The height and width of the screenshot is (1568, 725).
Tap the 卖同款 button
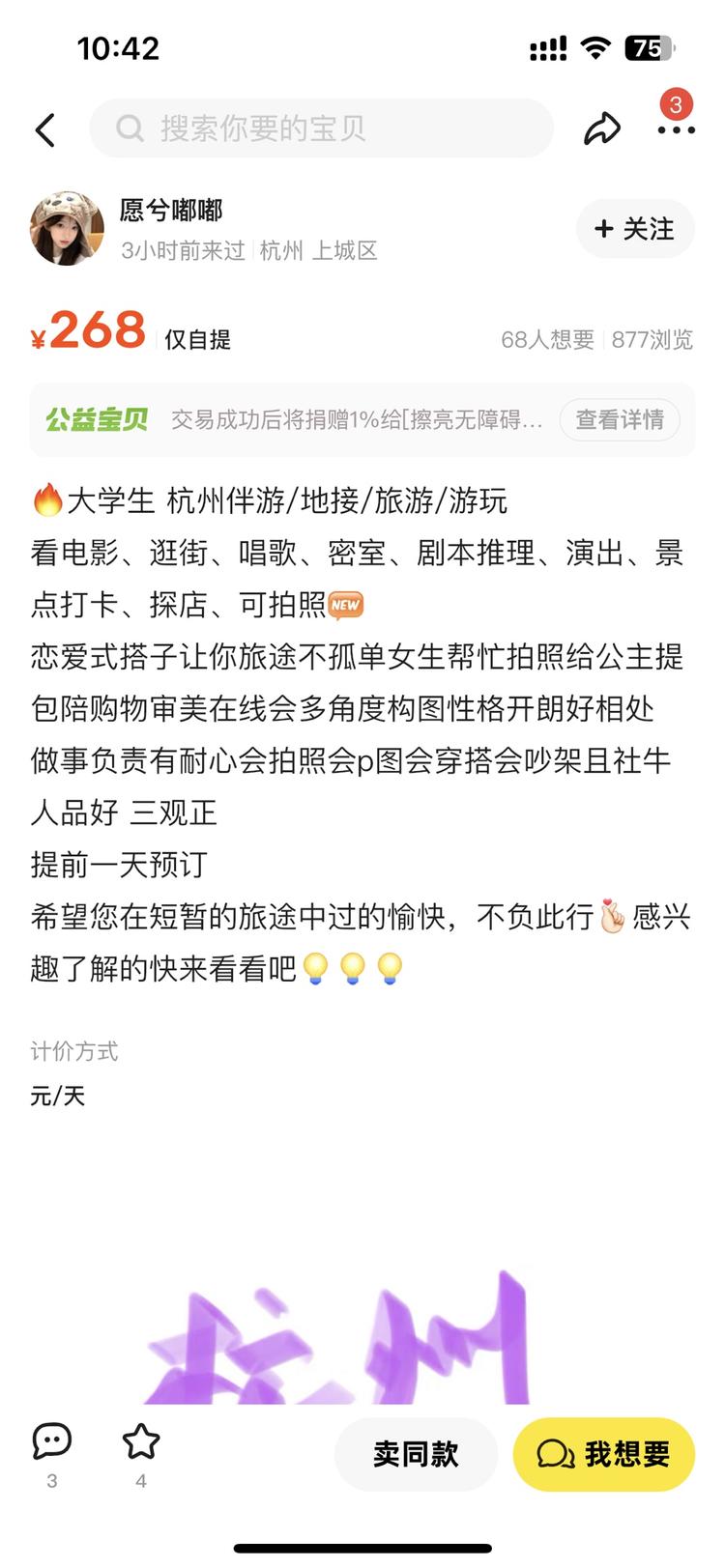pos(416,1454)
